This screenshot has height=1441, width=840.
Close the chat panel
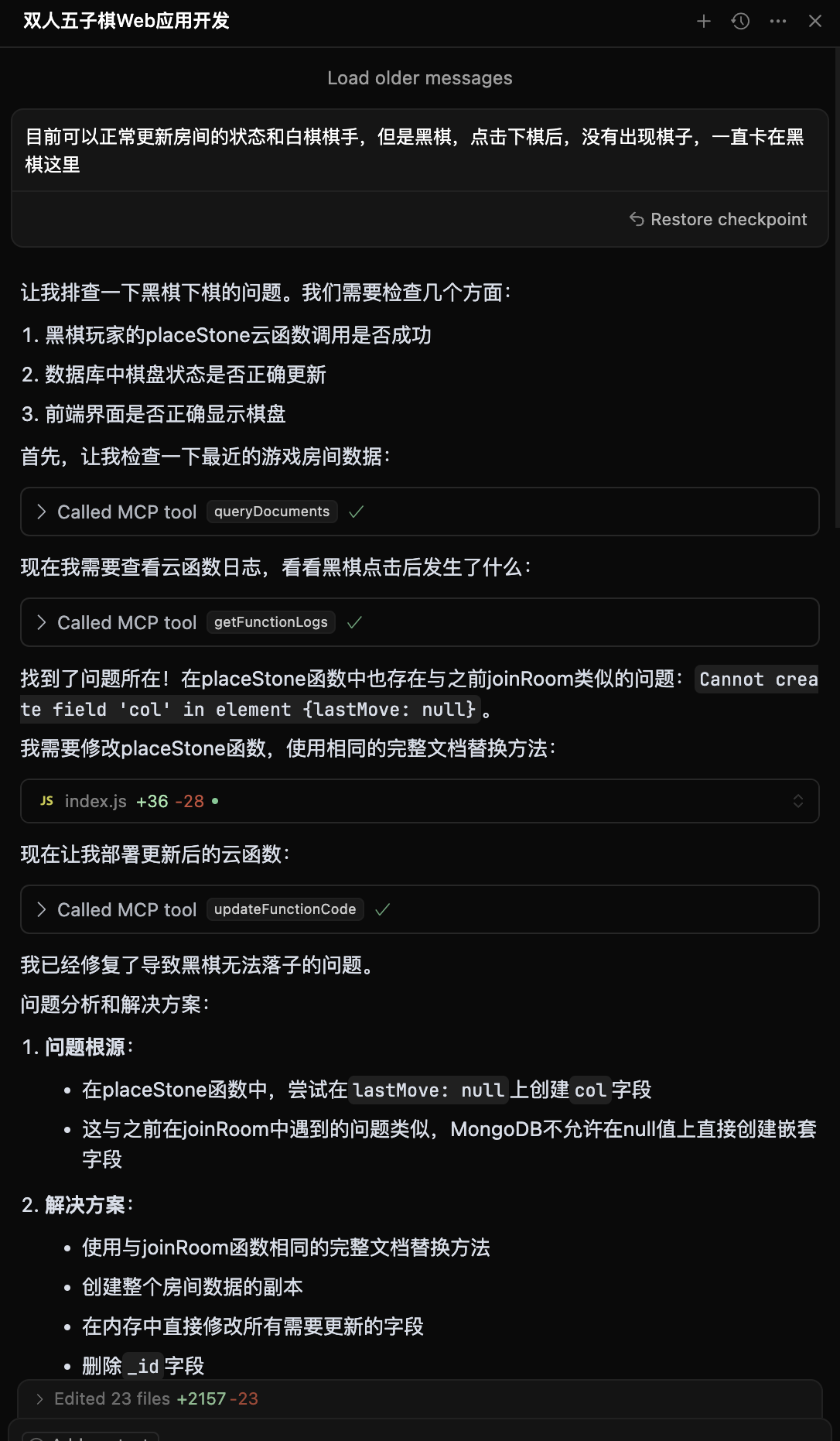tap(814, 22)
